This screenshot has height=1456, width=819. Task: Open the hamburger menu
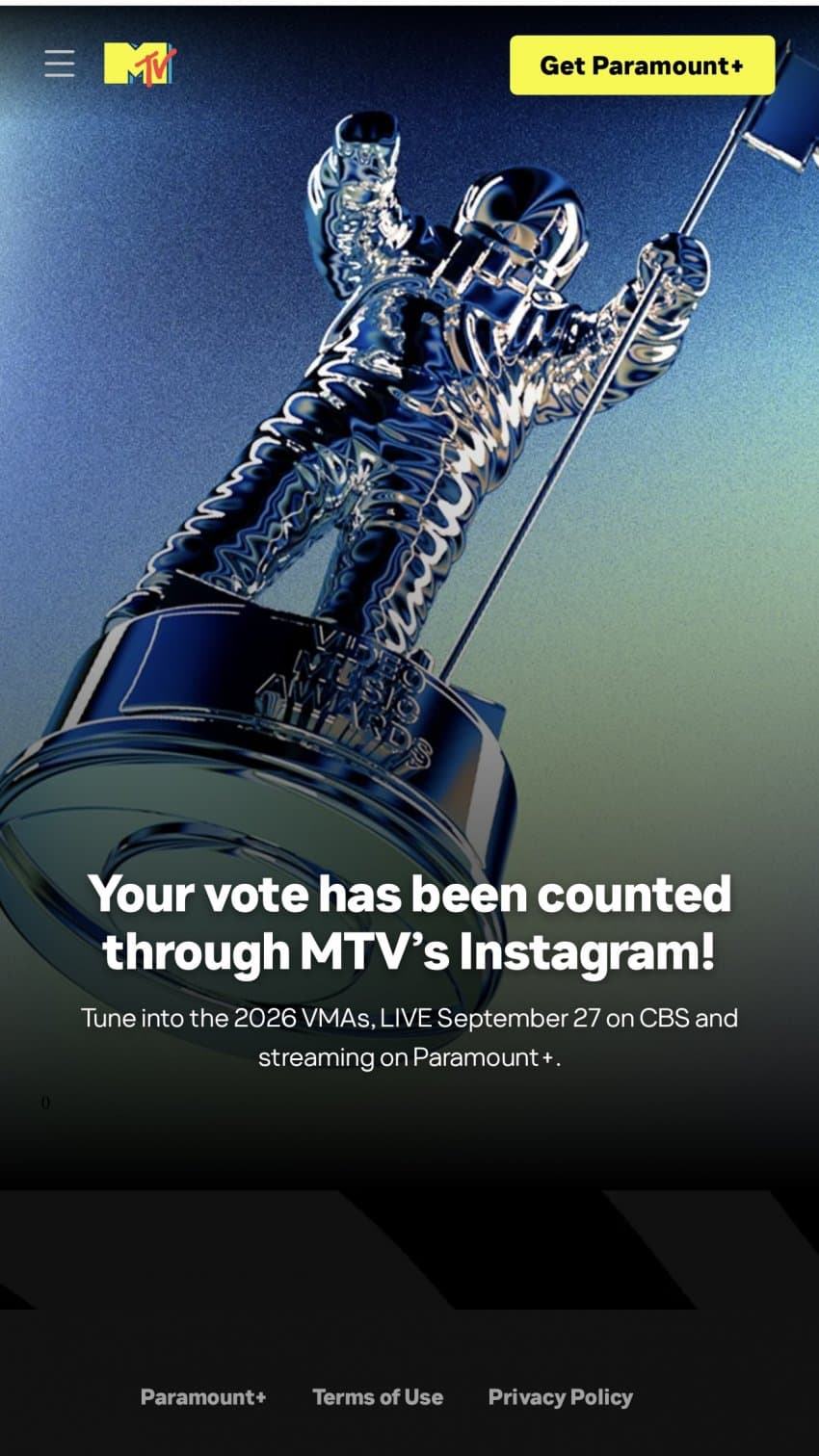[x=59, y=64]
